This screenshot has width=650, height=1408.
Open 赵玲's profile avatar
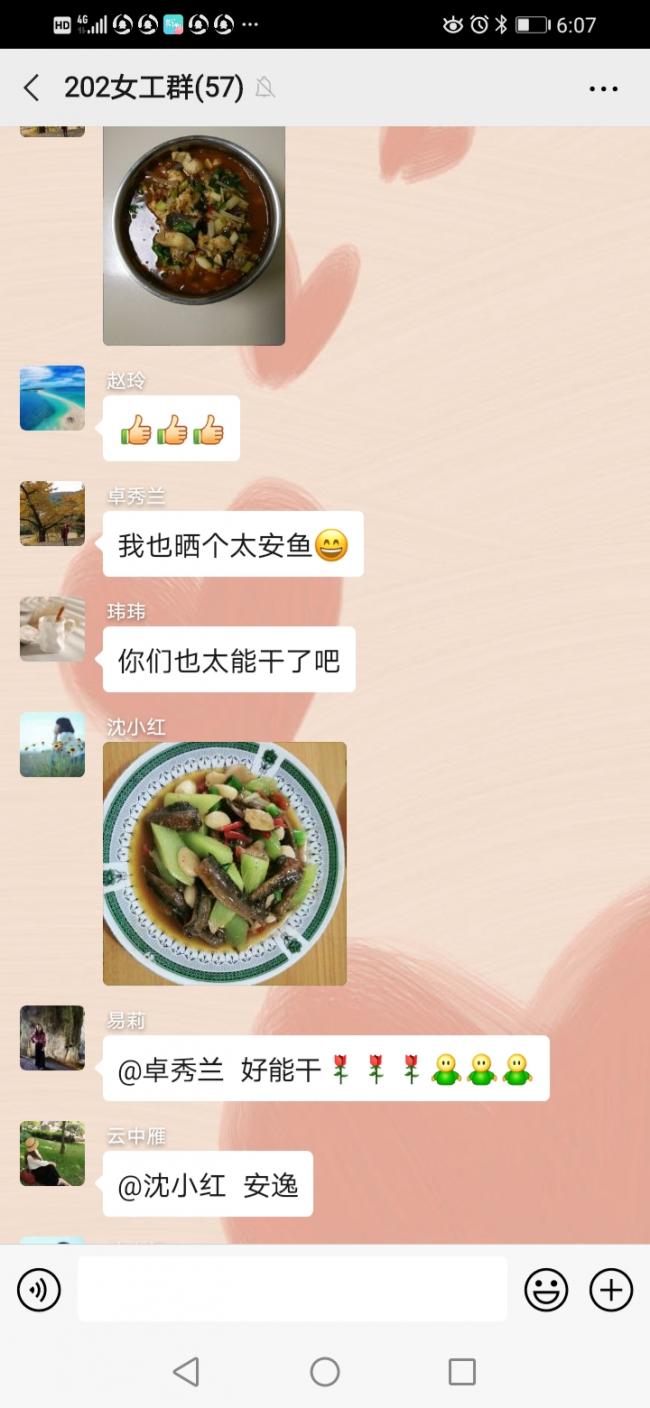(52, 398)
